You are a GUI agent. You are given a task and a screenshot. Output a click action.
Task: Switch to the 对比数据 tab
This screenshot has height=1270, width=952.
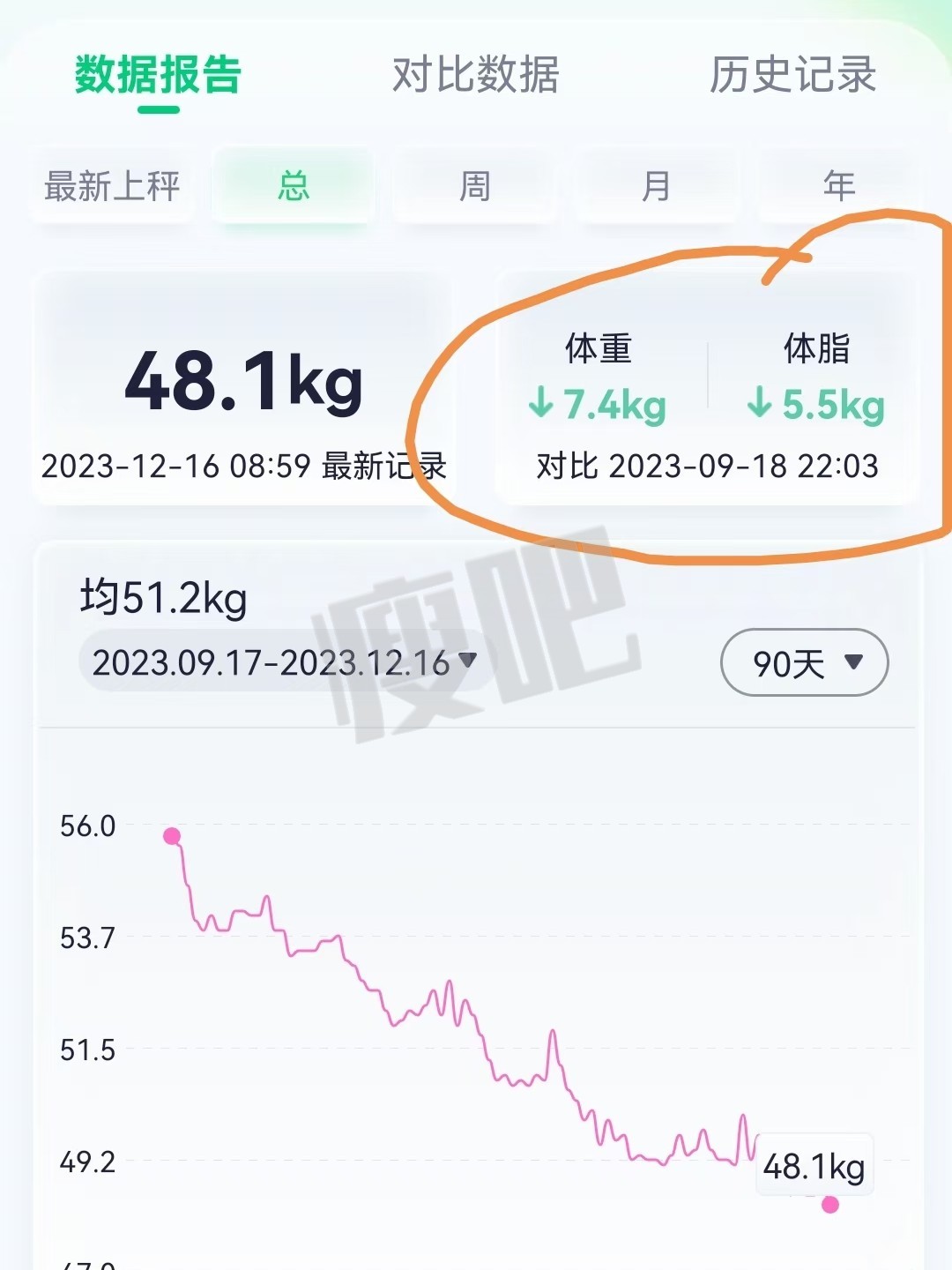[x=475, y=75]
